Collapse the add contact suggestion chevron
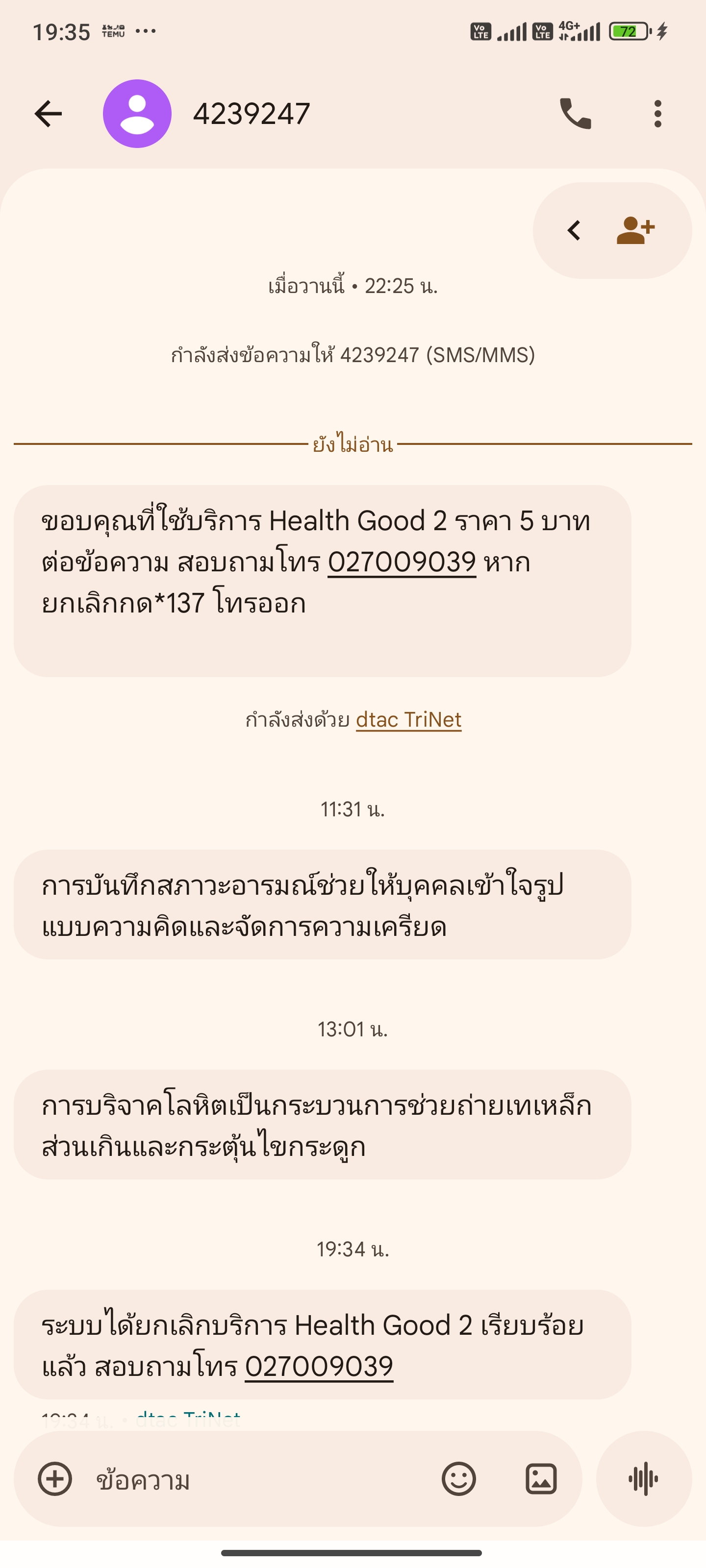The height and width of the screenshot is (1568, 706). [x=574, y=230]
